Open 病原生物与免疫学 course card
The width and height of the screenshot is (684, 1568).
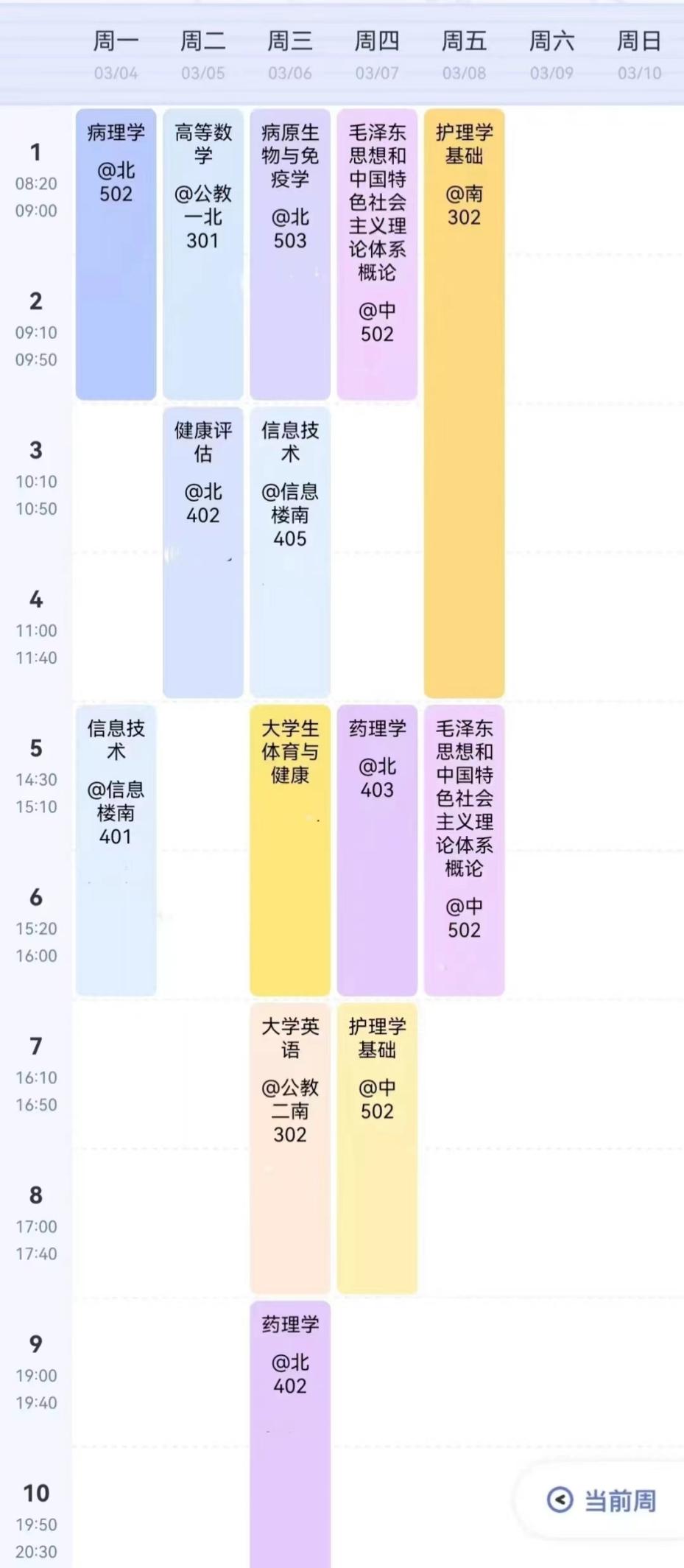290,254
